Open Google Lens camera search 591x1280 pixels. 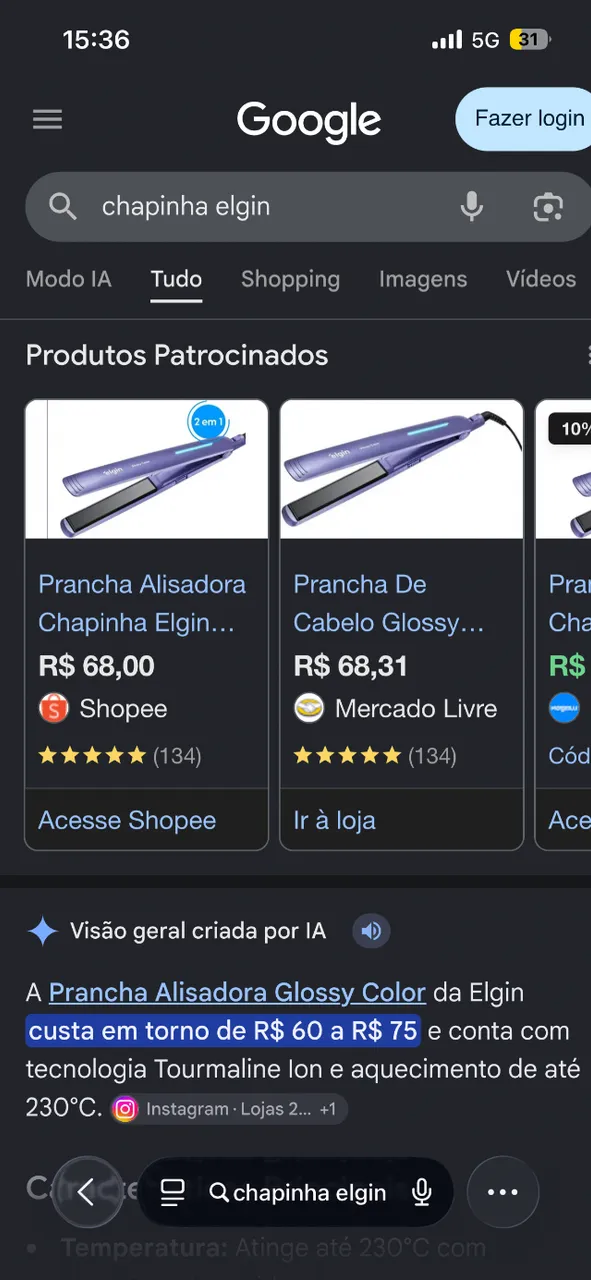coord(548,207)
